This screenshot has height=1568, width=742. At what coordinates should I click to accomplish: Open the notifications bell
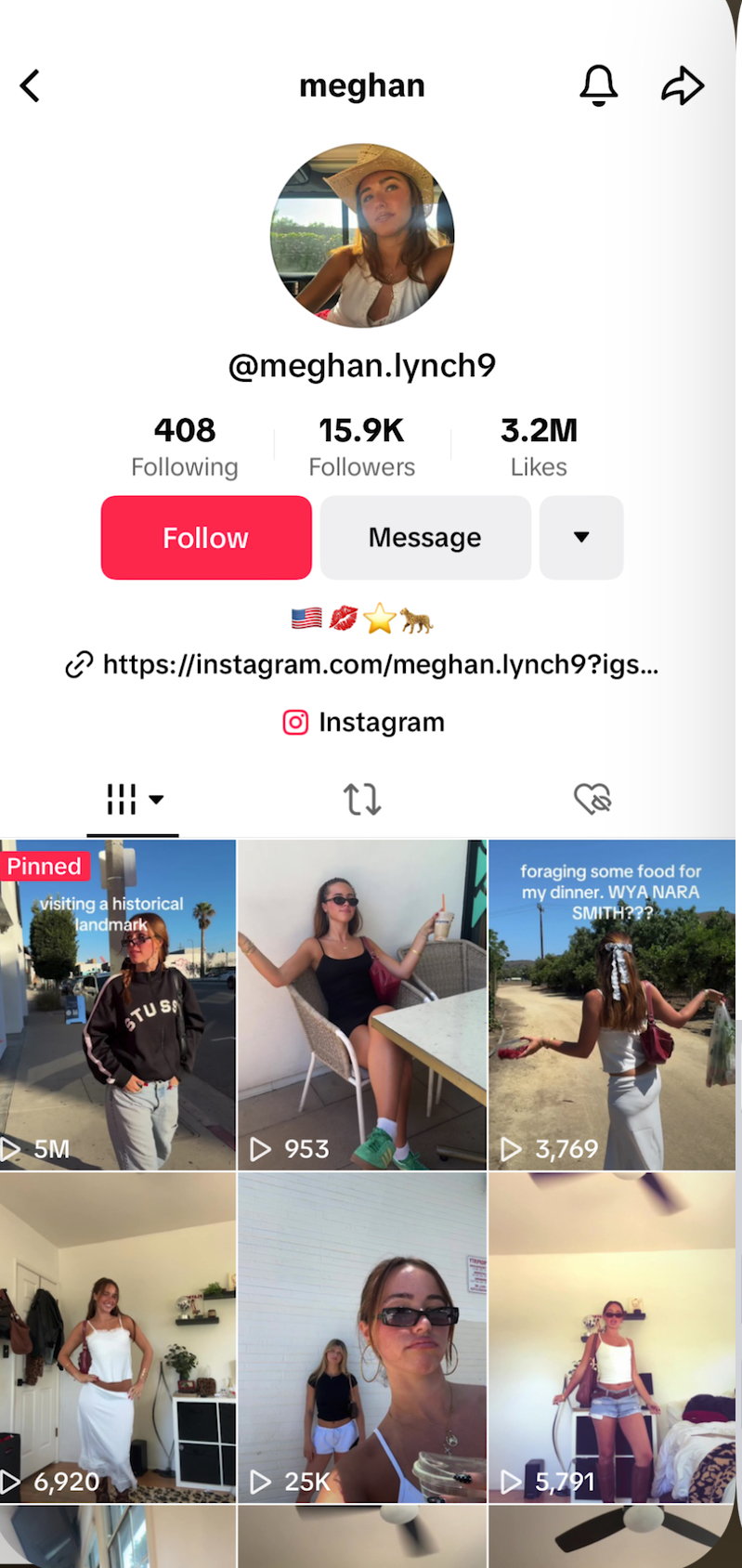pos(598,85)
